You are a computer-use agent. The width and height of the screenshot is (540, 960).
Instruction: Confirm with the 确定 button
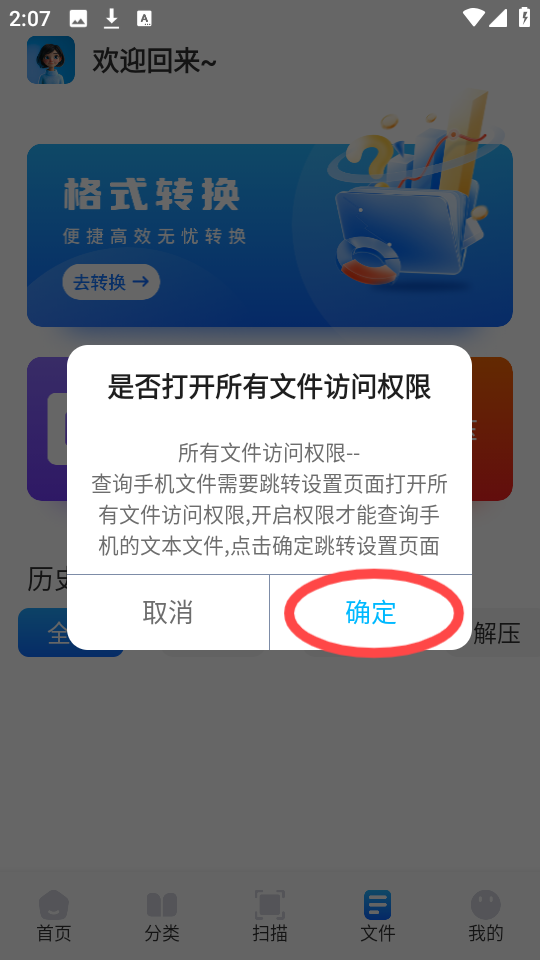371,612
